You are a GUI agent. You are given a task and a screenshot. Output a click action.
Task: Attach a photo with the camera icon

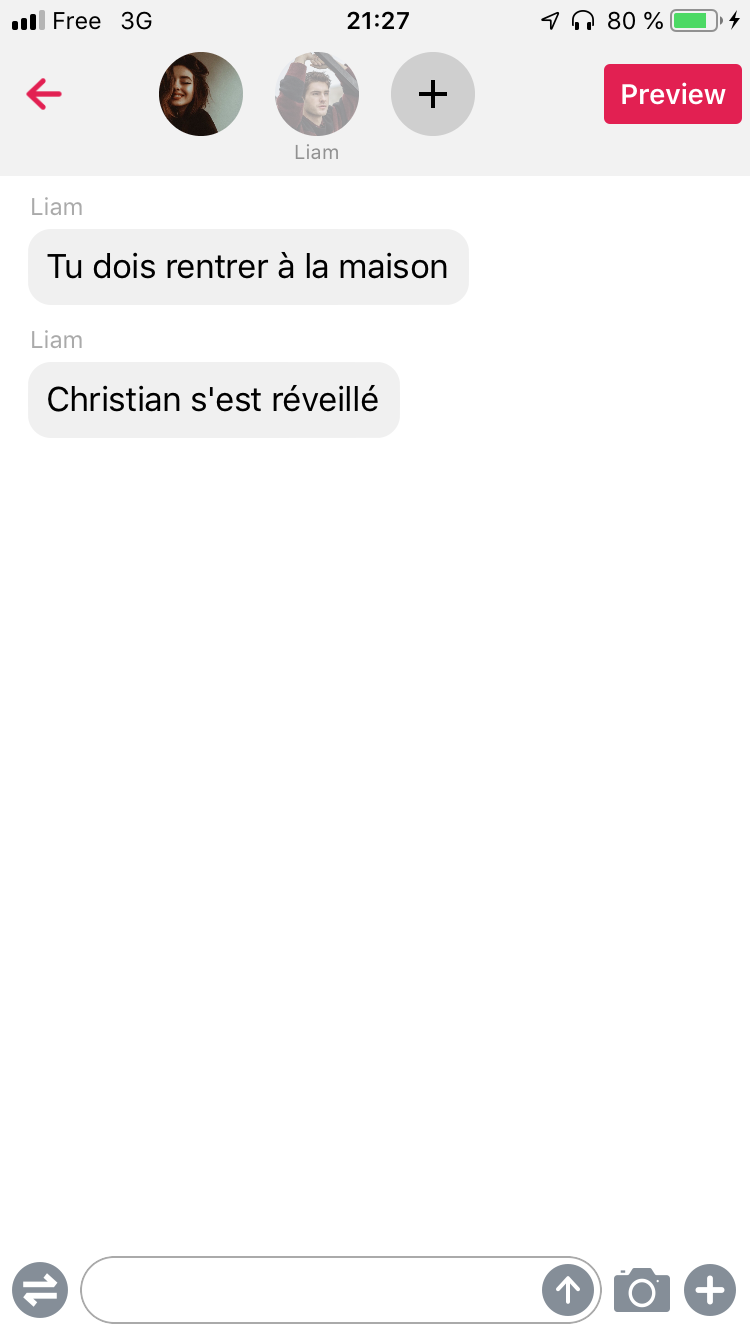(642, 1290)
